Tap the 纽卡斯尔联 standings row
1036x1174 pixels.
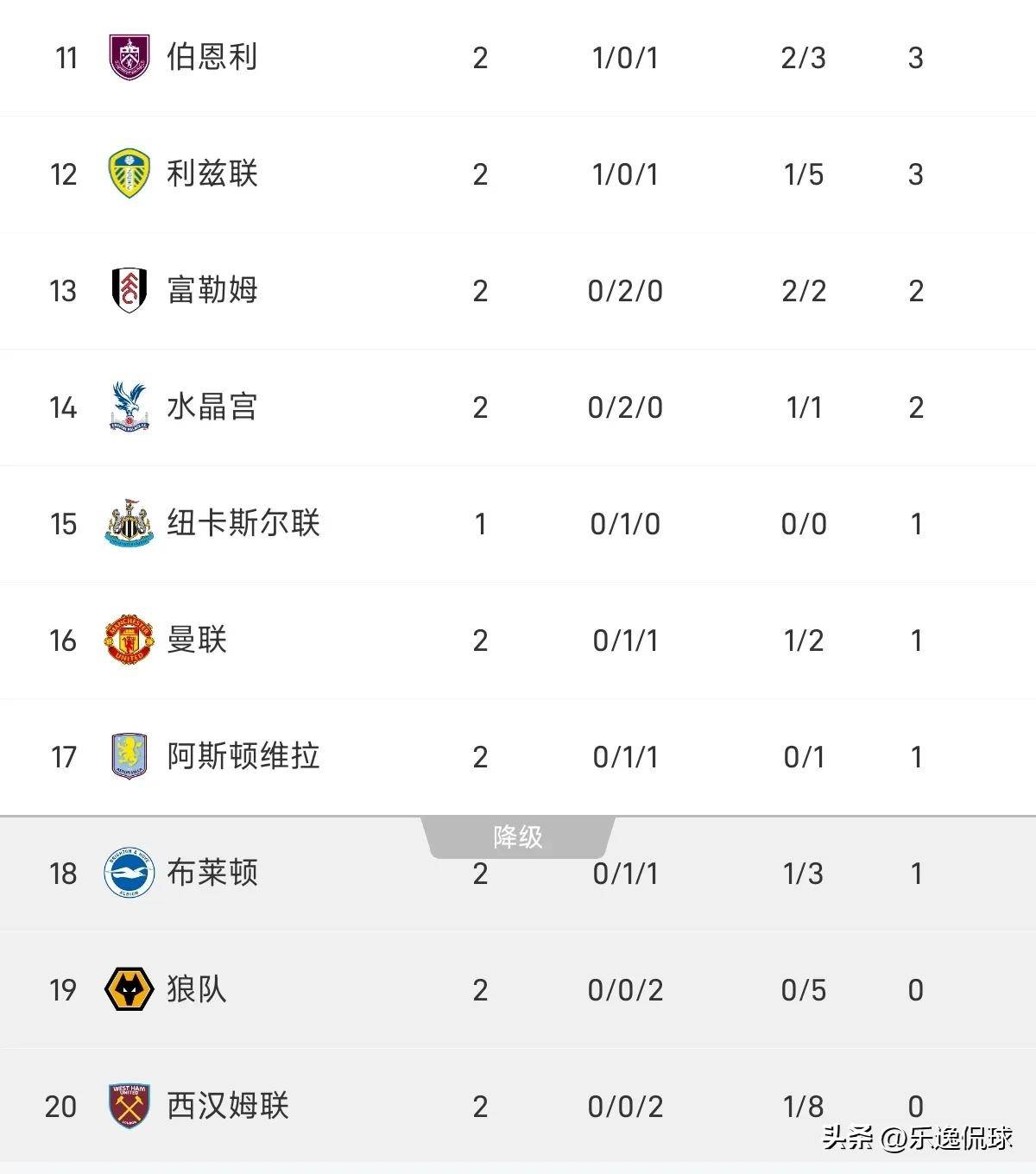[x=243, y=524]
